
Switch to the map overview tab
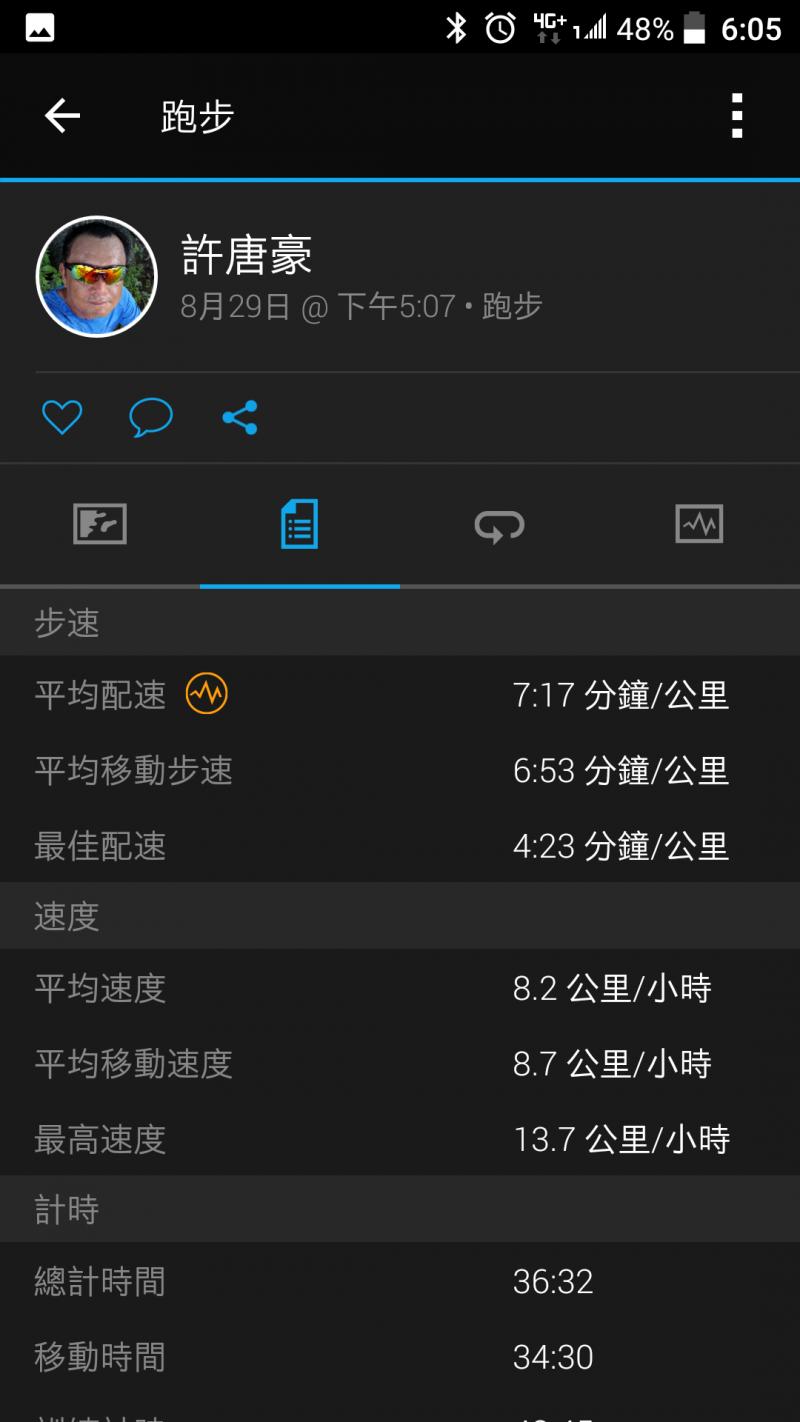(x=100, y=524)
